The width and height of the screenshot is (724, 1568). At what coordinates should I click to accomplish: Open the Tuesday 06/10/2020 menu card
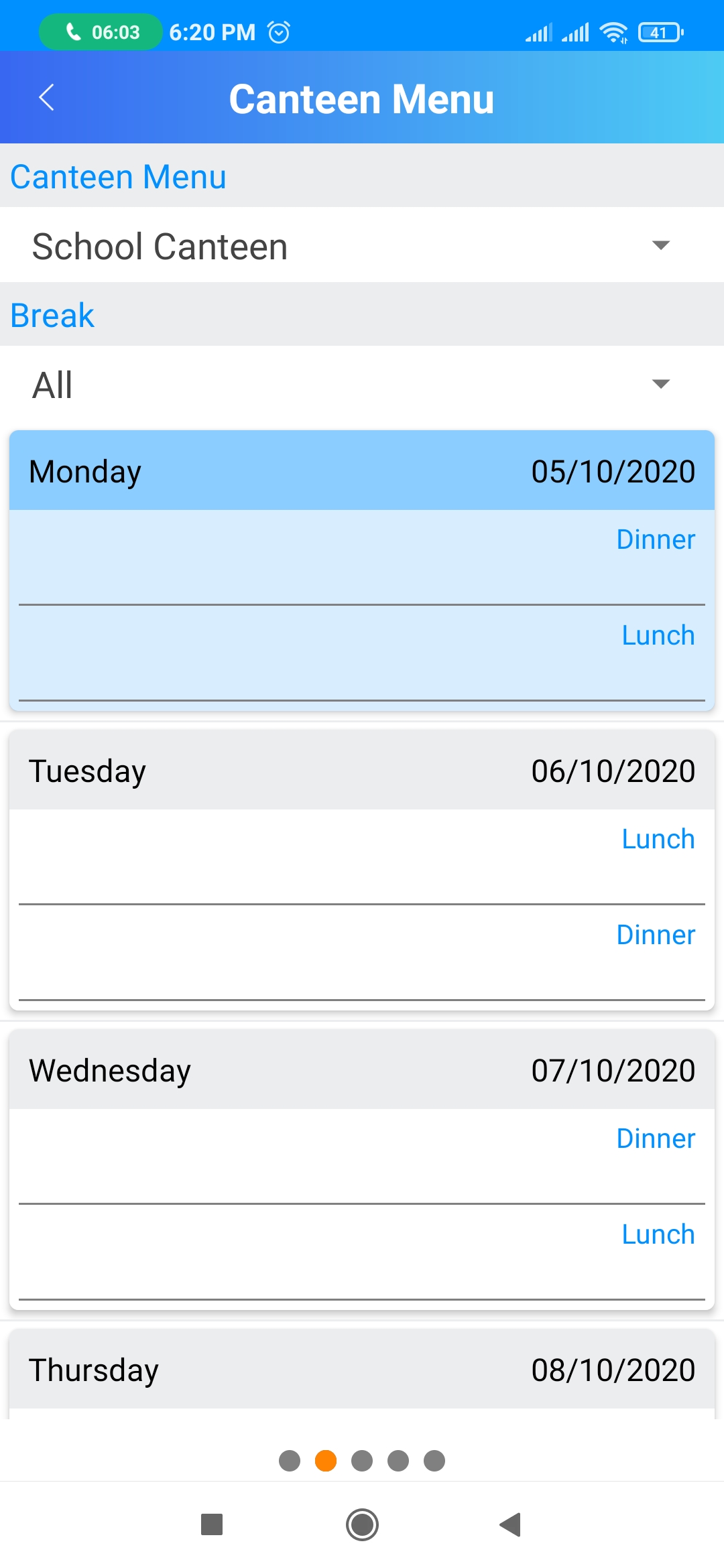coord(362,771)
